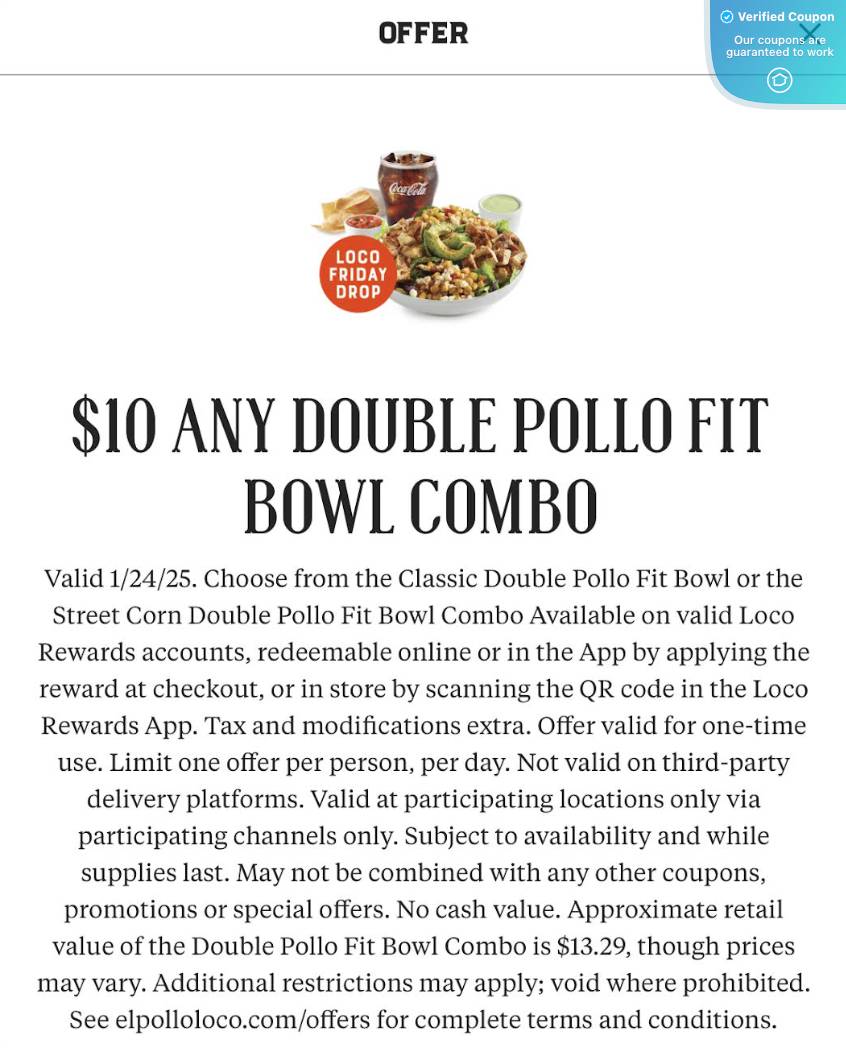Click the guaranteed to work message
The height and width of the screenshot is (1048, 846).
click(780, 44)
